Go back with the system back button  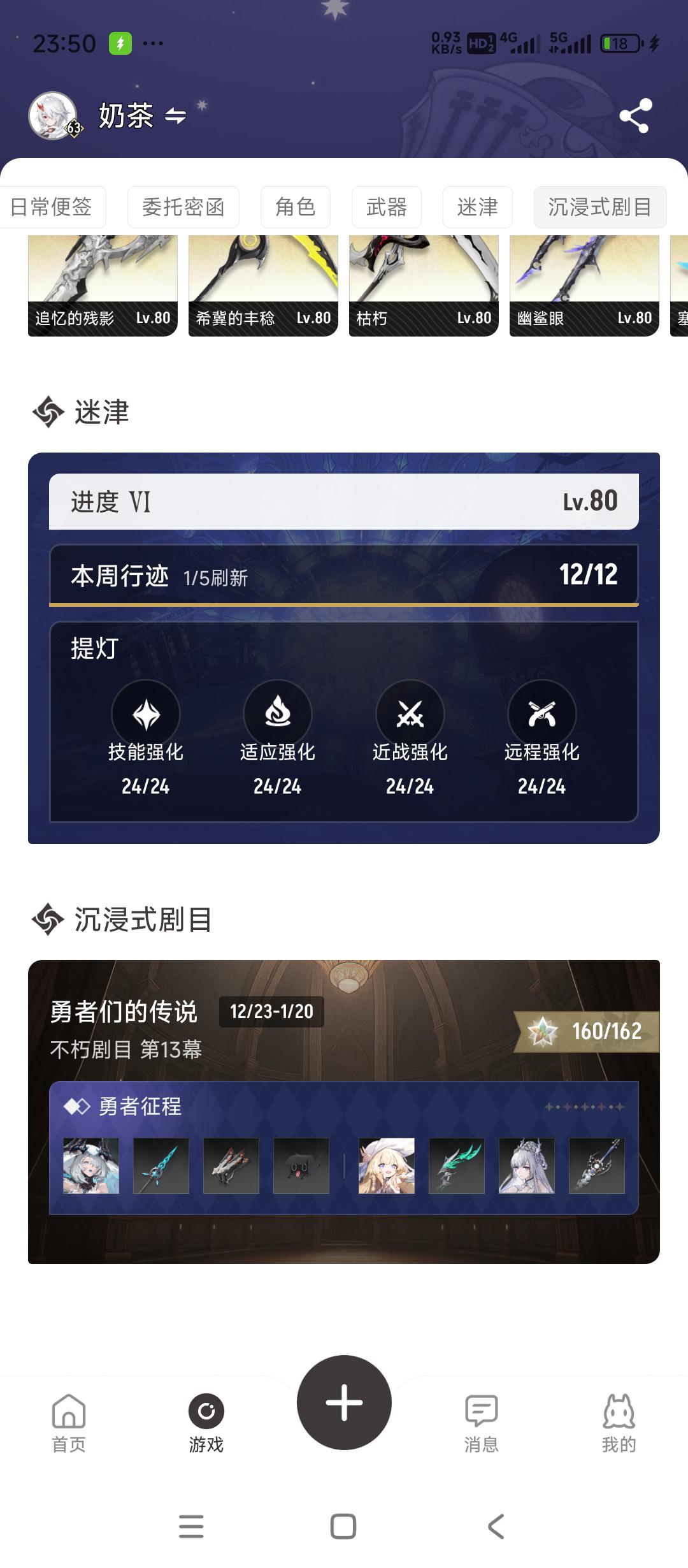[x=496, y=1527]
